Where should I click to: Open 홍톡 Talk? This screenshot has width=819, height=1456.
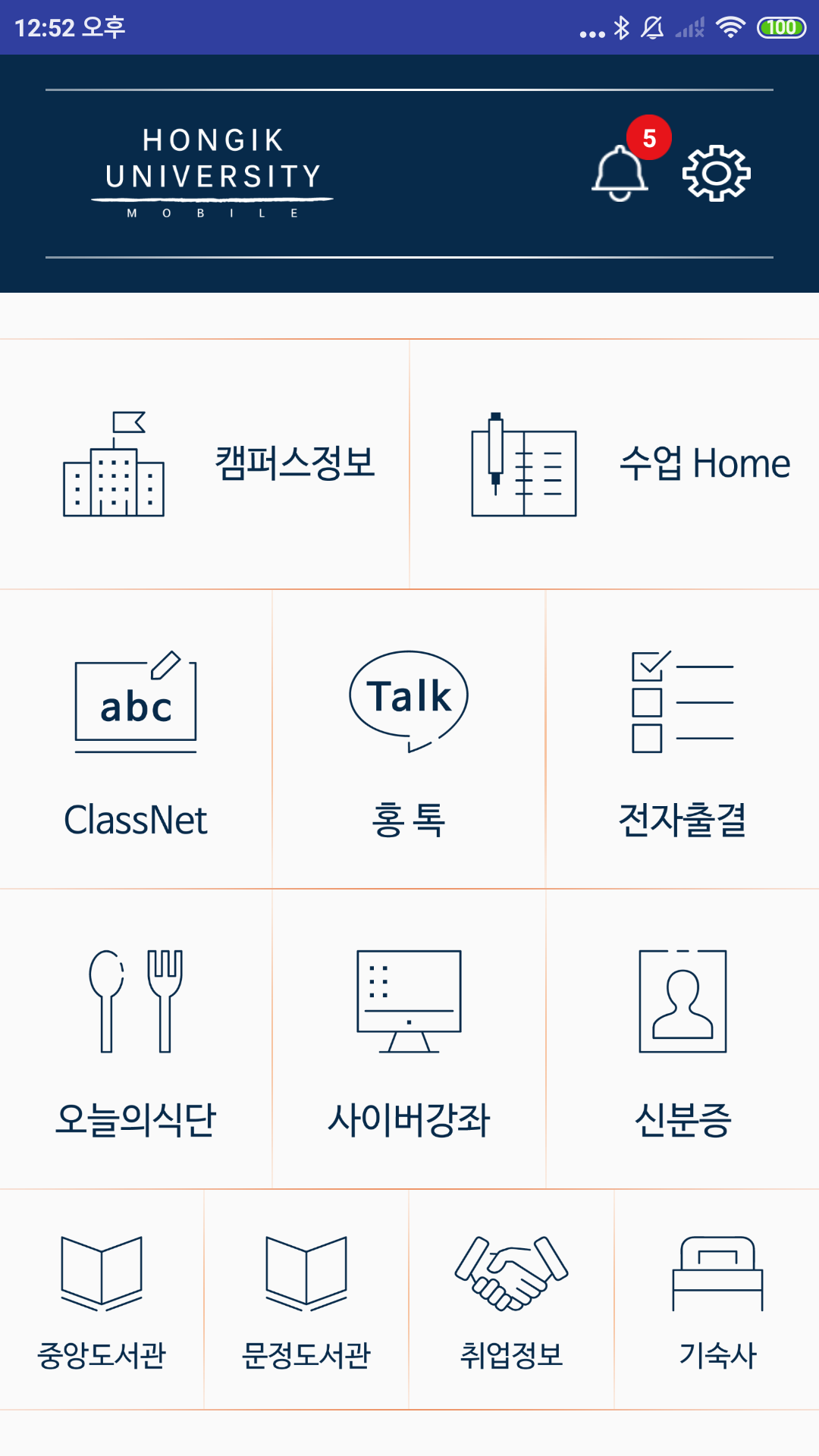[x=409, y=739]
